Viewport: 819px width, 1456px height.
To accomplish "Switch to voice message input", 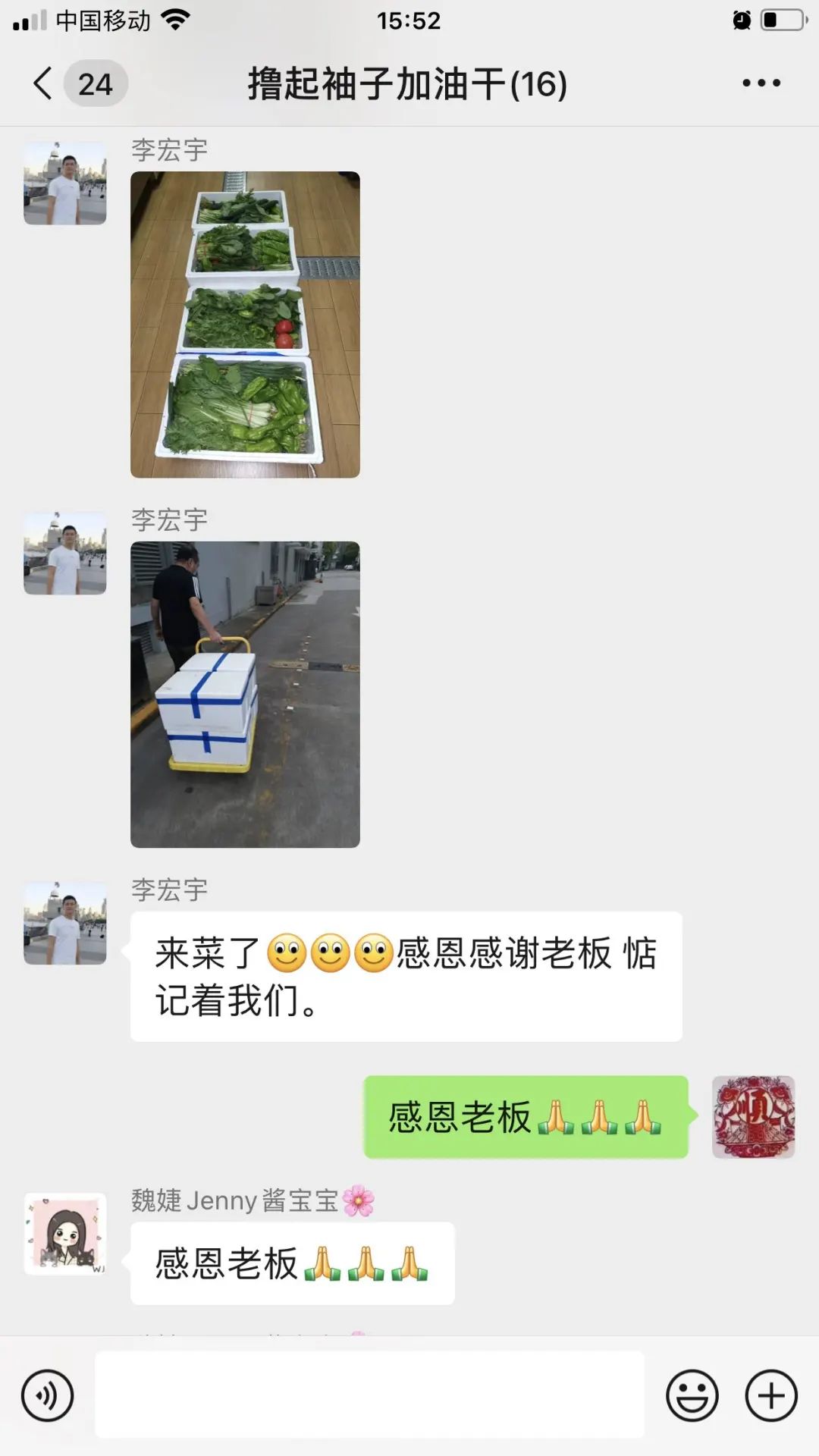I will pyautogui.click(x=48, y=1395).
